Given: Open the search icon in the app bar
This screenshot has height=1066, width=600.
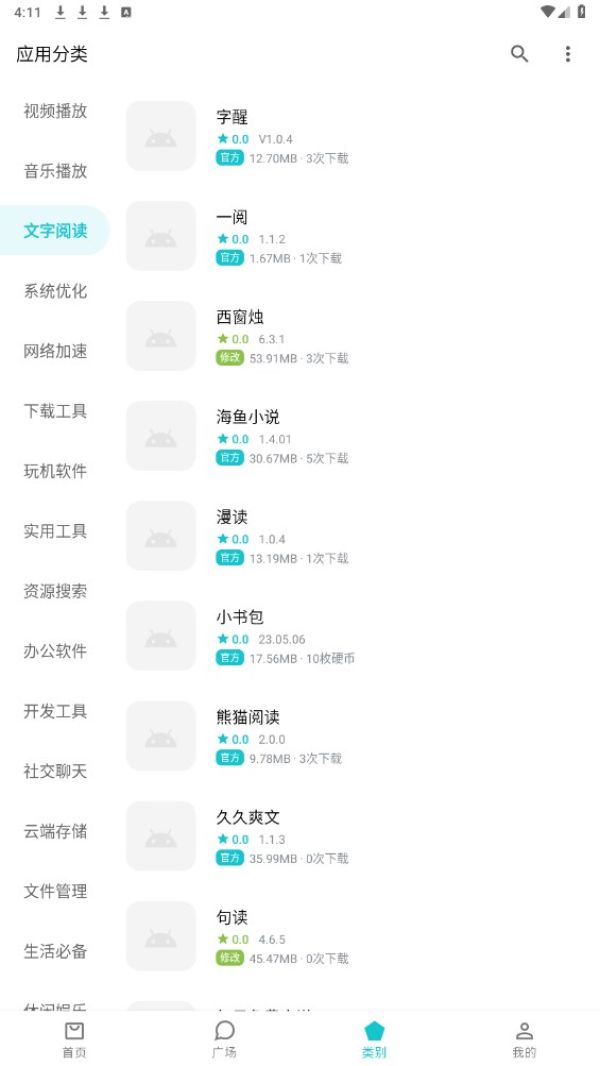Looking at the screenshot, I should [519, 54].
